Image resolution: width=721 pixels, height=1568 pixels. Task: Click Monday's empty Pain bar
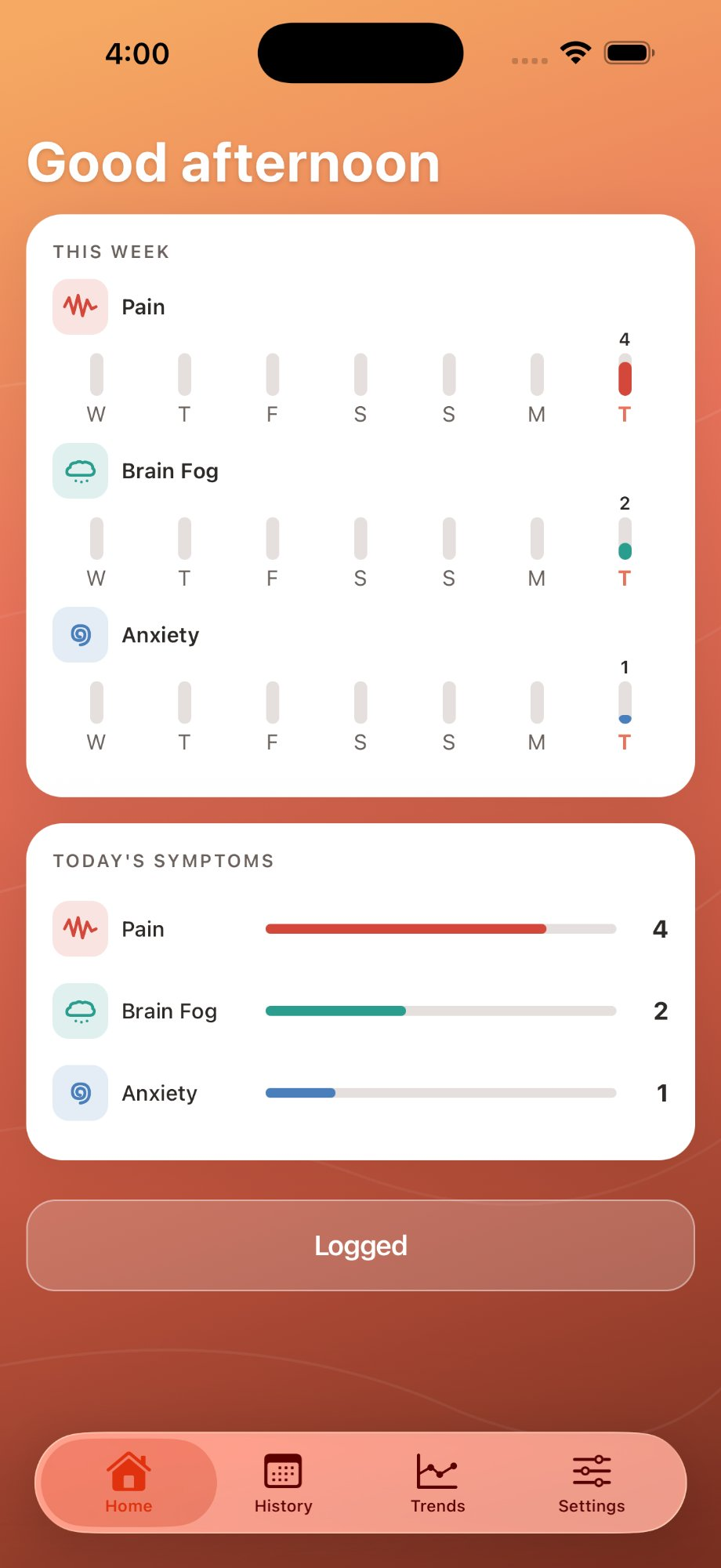536,377
